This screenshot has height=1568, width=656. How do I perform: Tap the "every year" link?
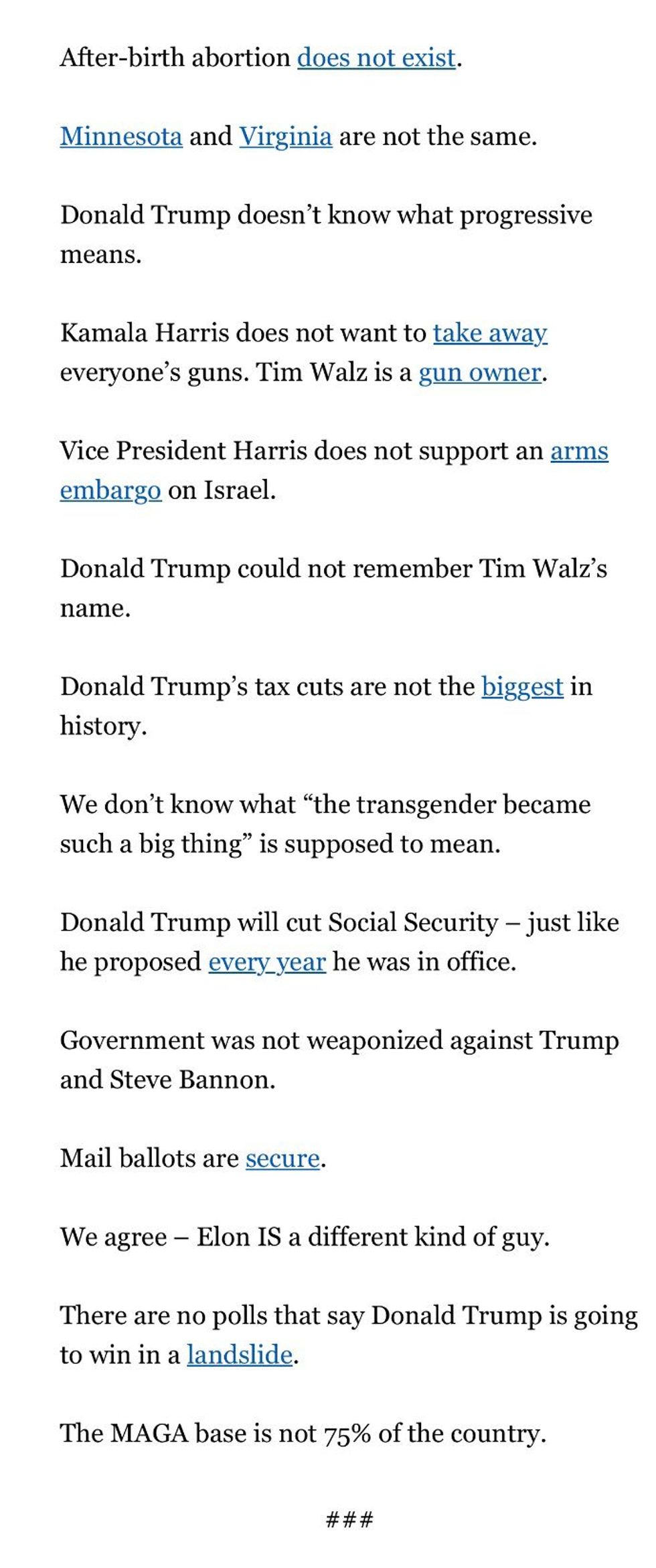point(266,962)
